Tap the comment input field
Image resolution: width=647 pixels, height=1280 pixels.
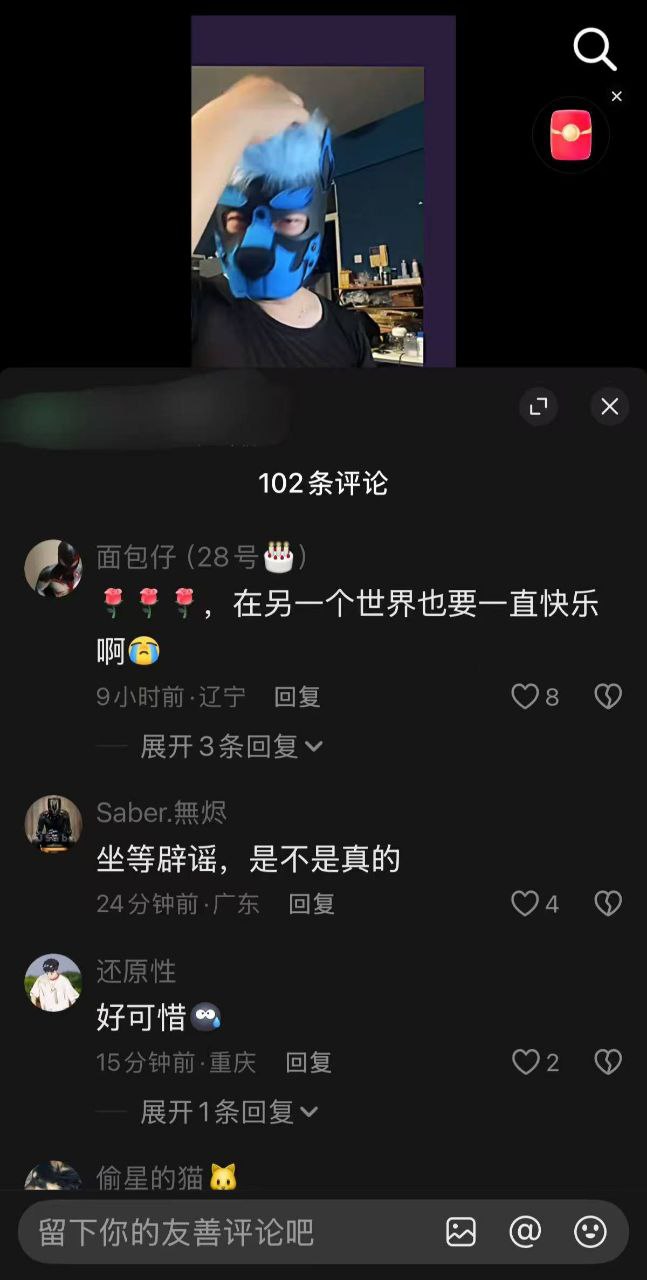220,1231
